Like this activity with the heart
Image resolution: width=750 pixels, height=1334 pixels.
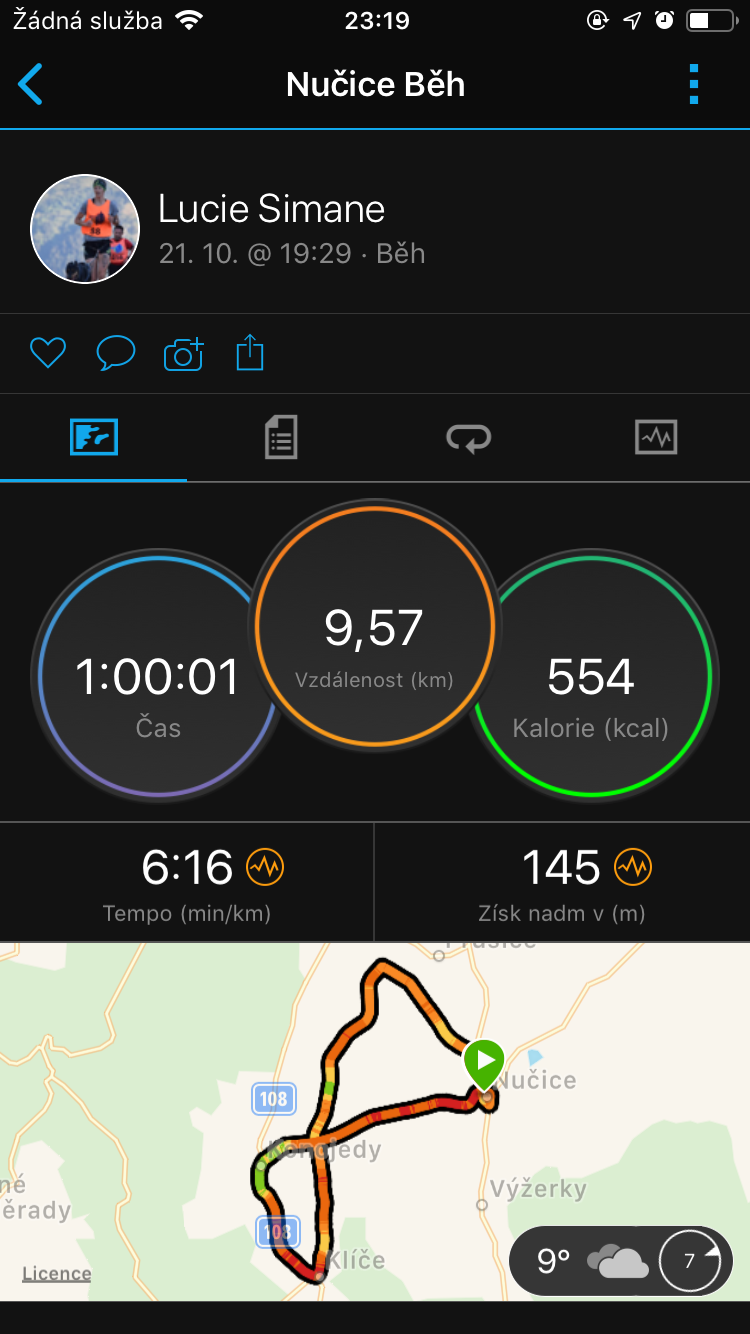pyautogui.click(x=47, y=353)
